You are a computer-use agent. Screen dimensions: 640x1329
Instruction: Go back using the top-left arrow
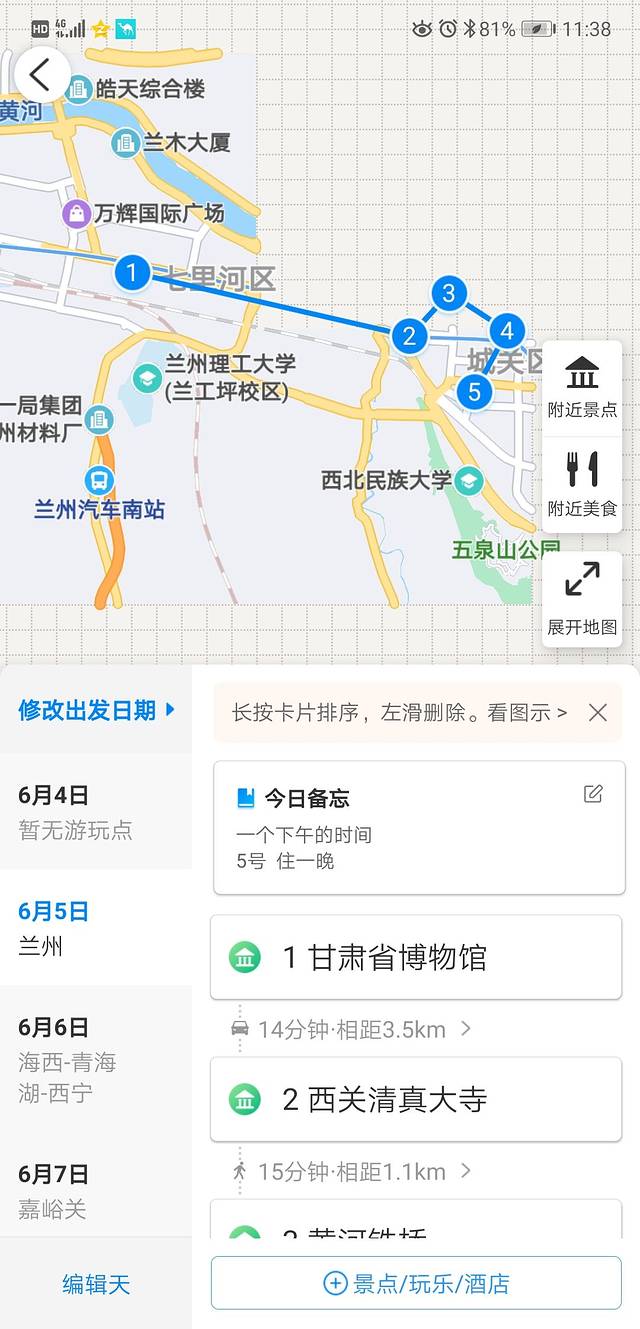tap(41, 73)
